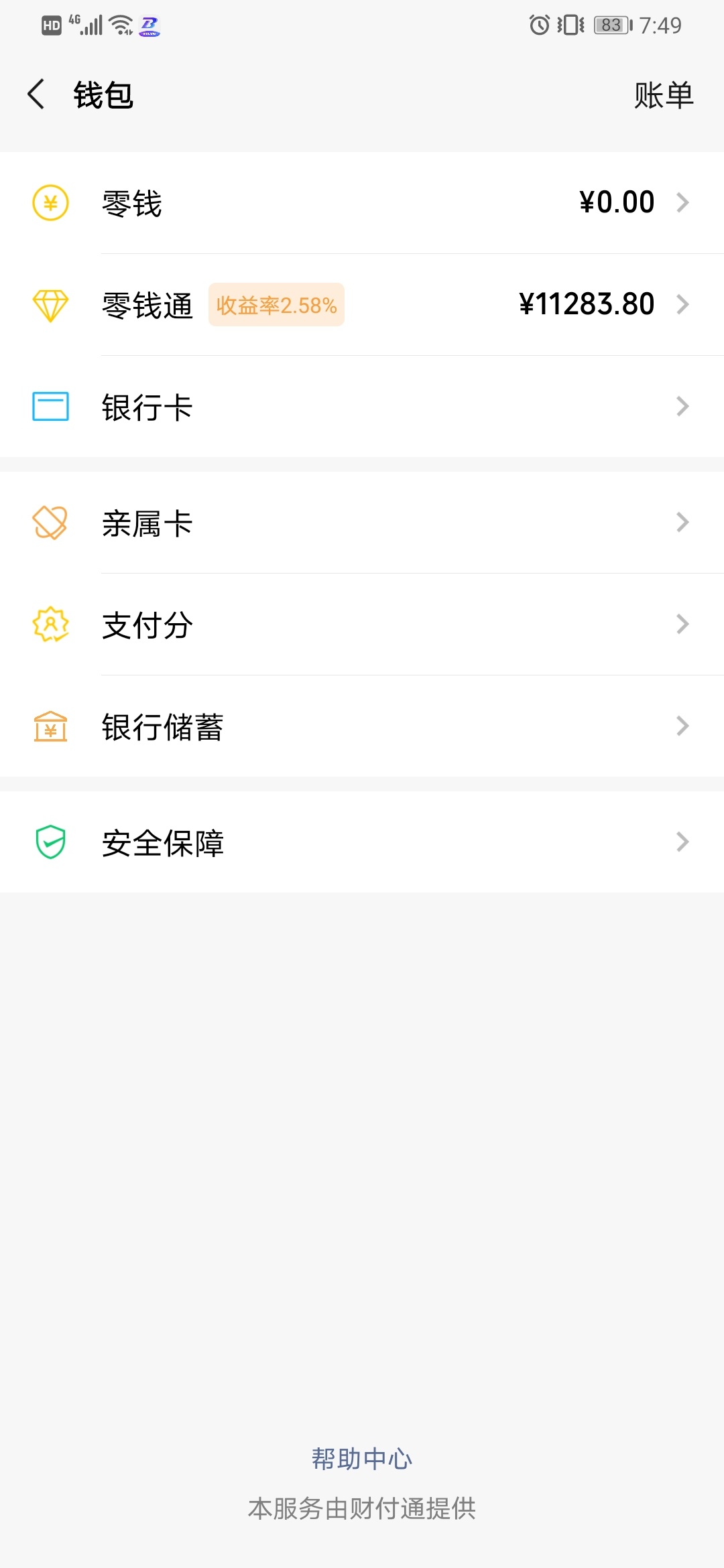View 银行卡 bank cards
This screenshot has width=724, height=1568.
362,407
